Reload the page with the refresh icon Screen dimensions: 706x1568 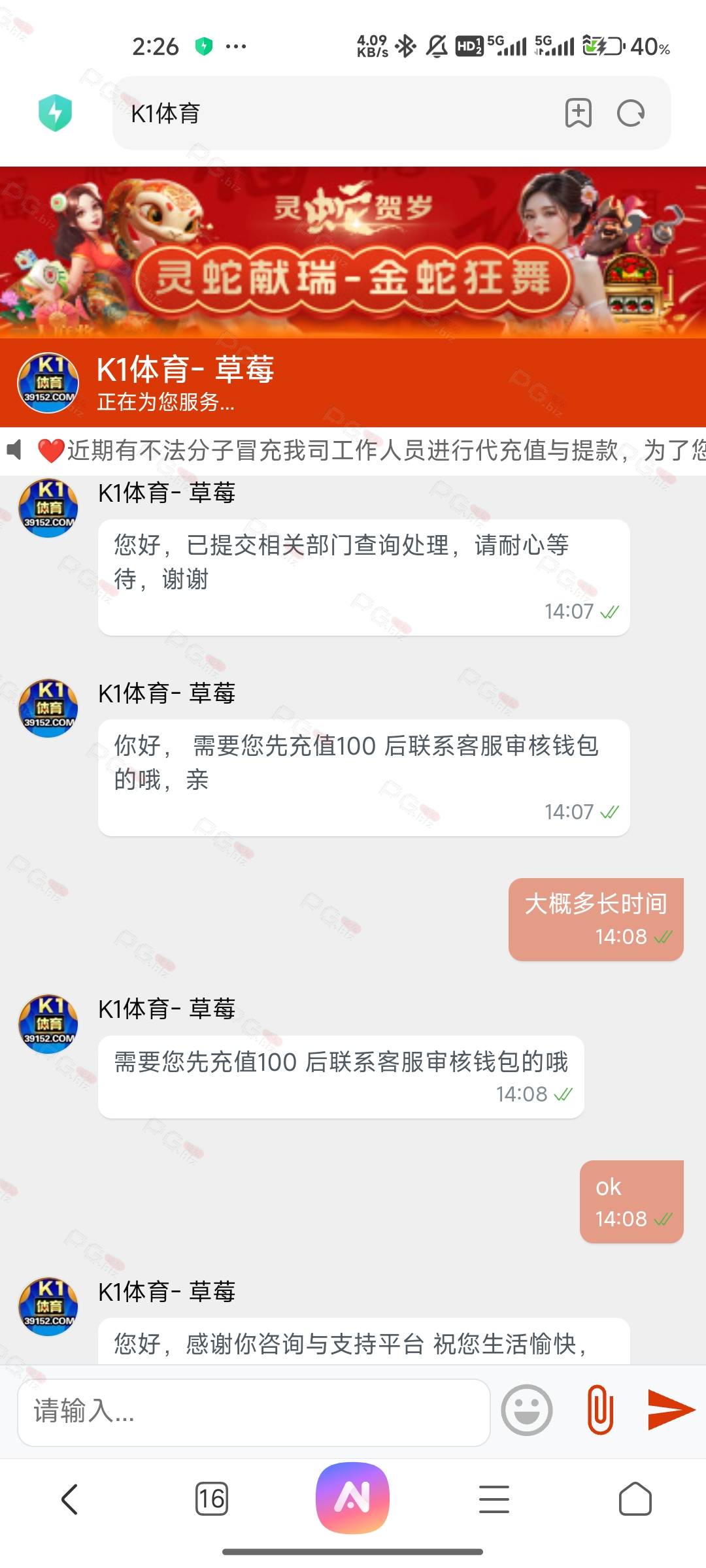point(631,114)
